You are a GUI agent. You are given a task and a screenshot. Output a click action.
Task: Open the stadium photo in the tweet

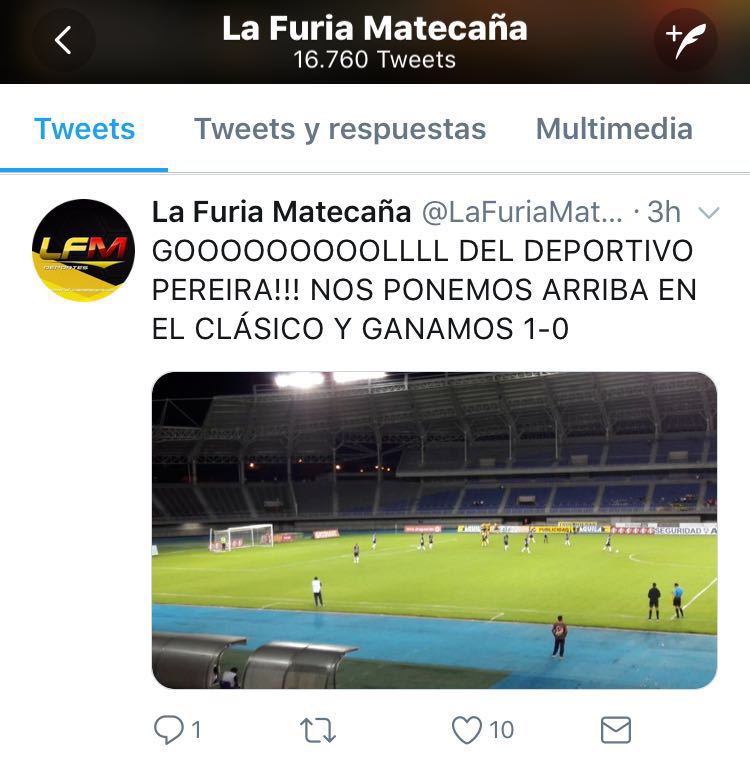click(434, 530)
